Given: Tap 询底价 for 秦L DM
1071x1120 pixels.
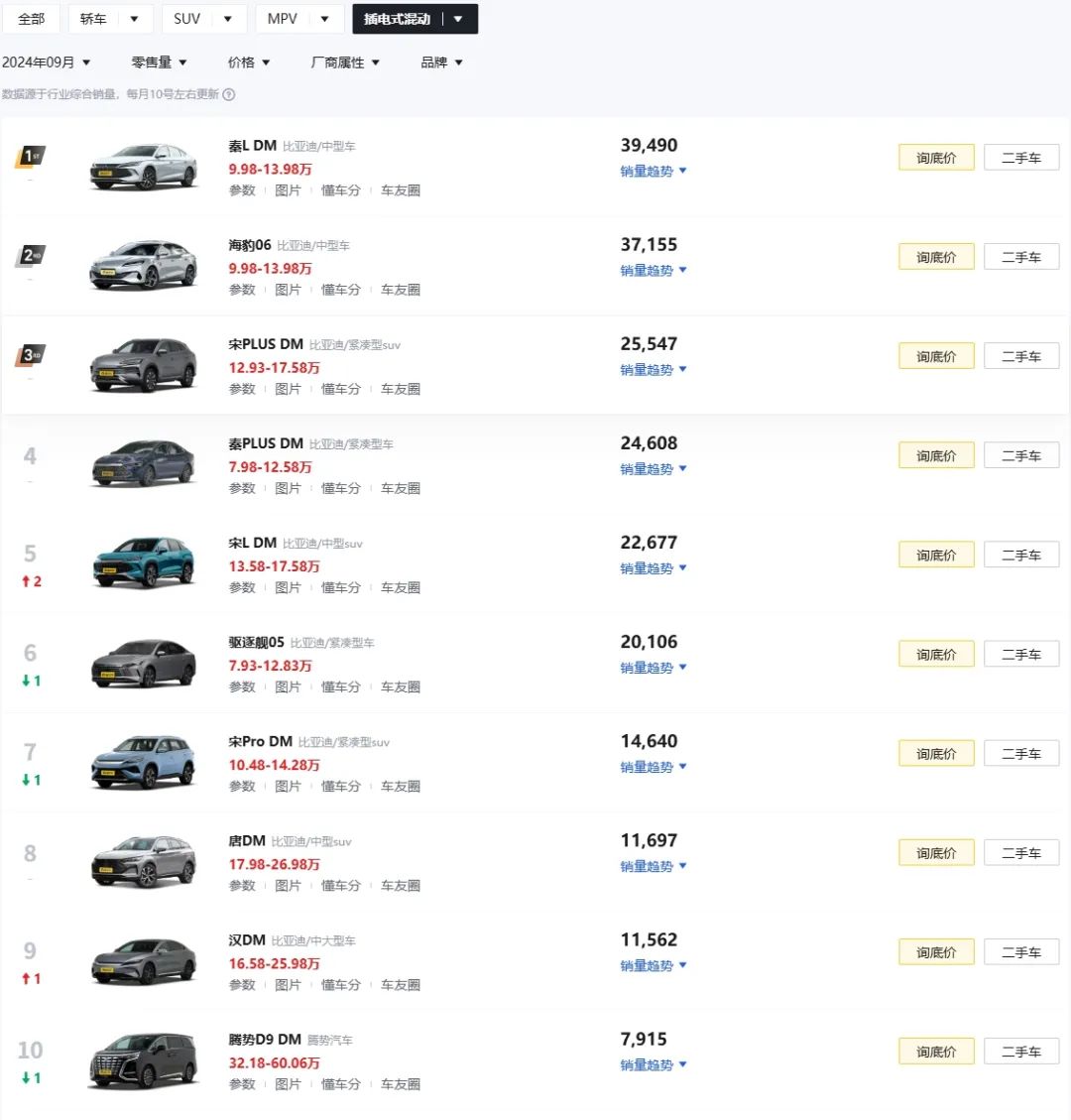Looking at the screenshot, I should tap(936, 158).
